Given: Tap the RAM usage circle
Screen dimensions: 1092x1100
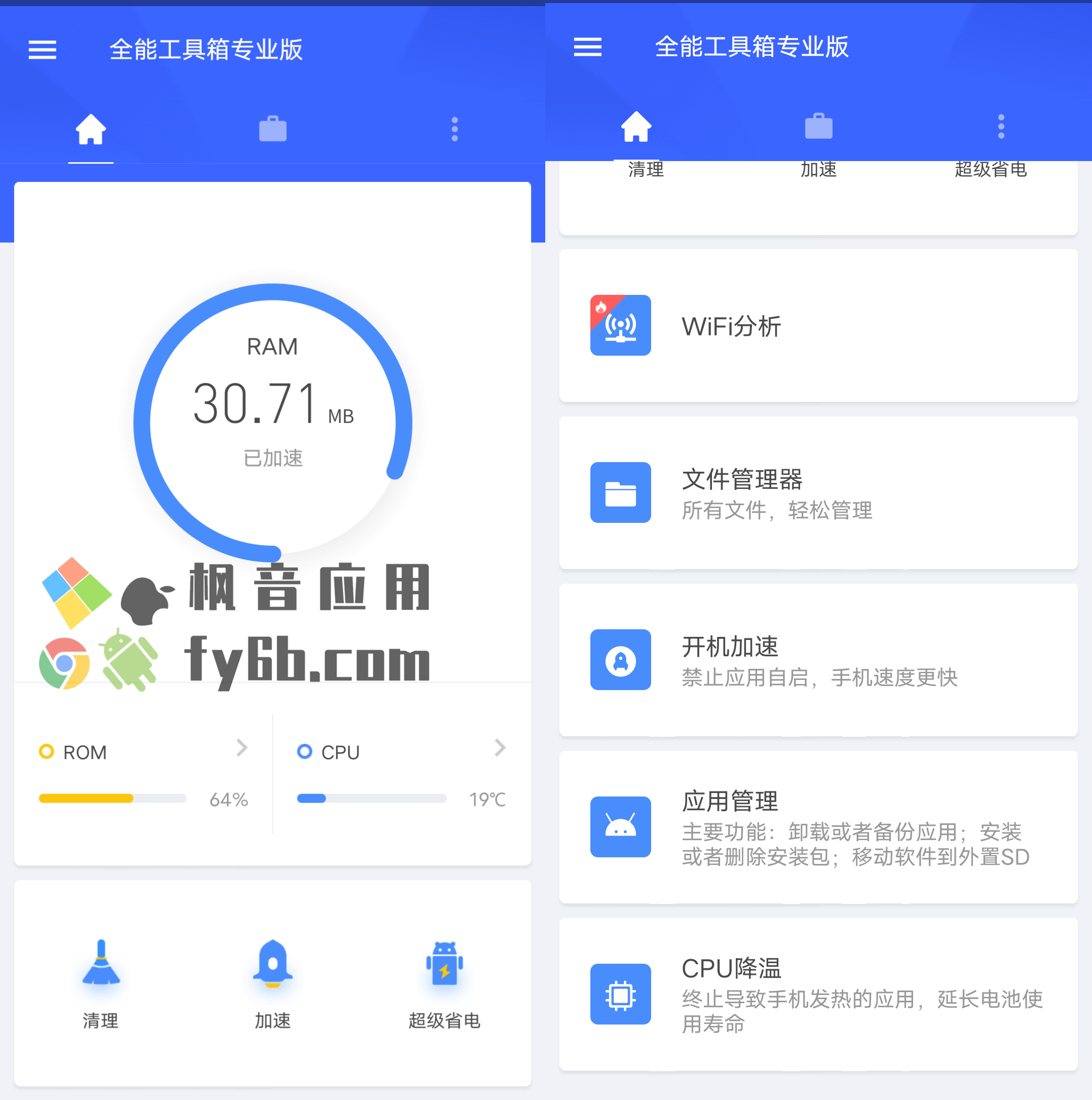Looking at the screenshot, I should click(273, 422).
